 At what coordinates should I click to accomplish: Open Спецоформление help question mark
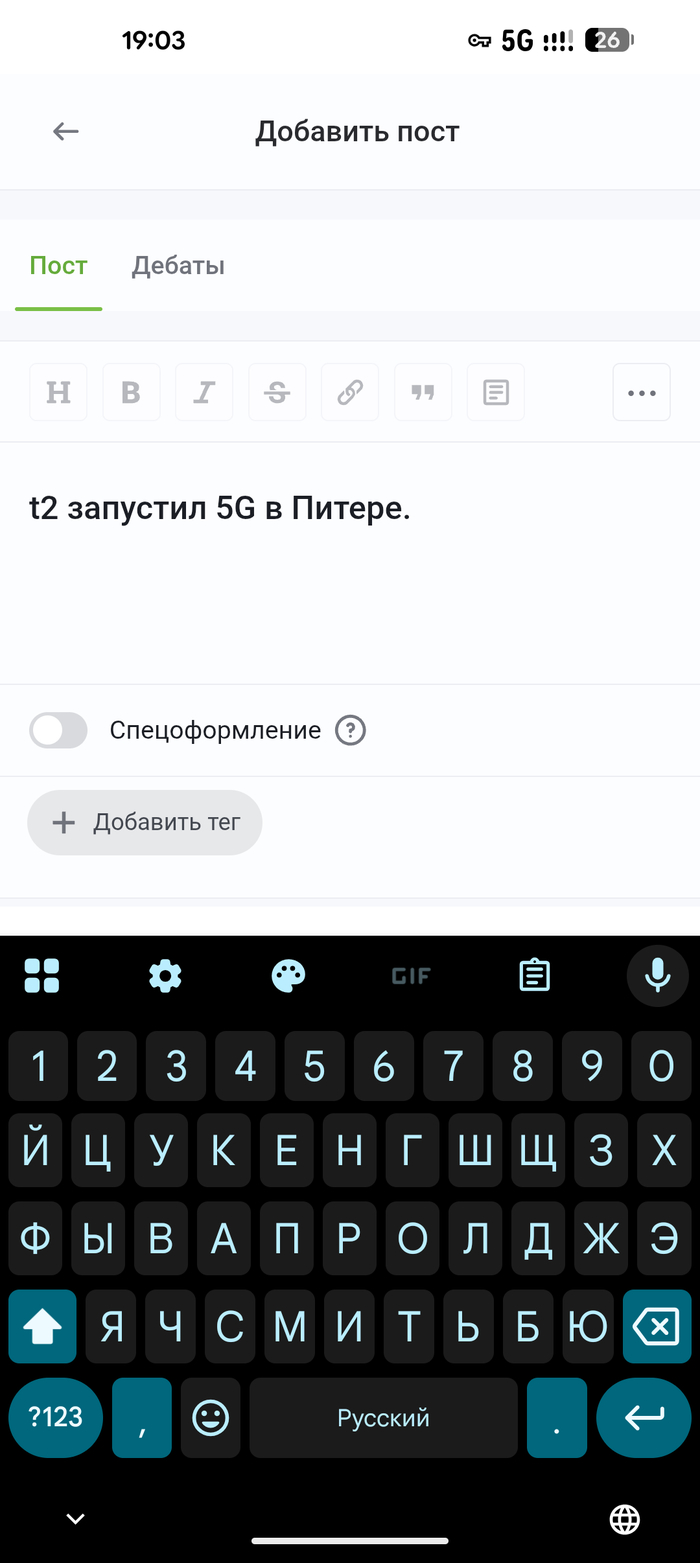[x=350, y=731]
